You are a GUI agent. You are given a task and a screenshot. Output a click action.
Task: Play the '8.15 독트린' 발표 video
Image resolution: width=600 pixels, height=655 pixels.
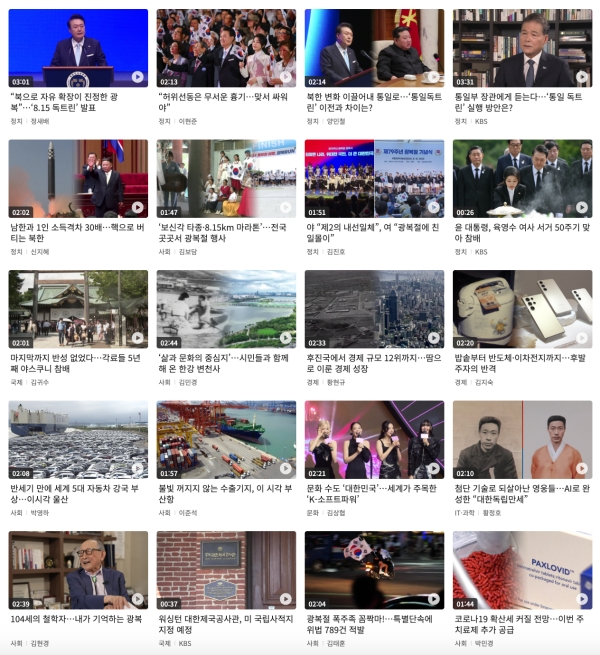[x=78, y=48]
